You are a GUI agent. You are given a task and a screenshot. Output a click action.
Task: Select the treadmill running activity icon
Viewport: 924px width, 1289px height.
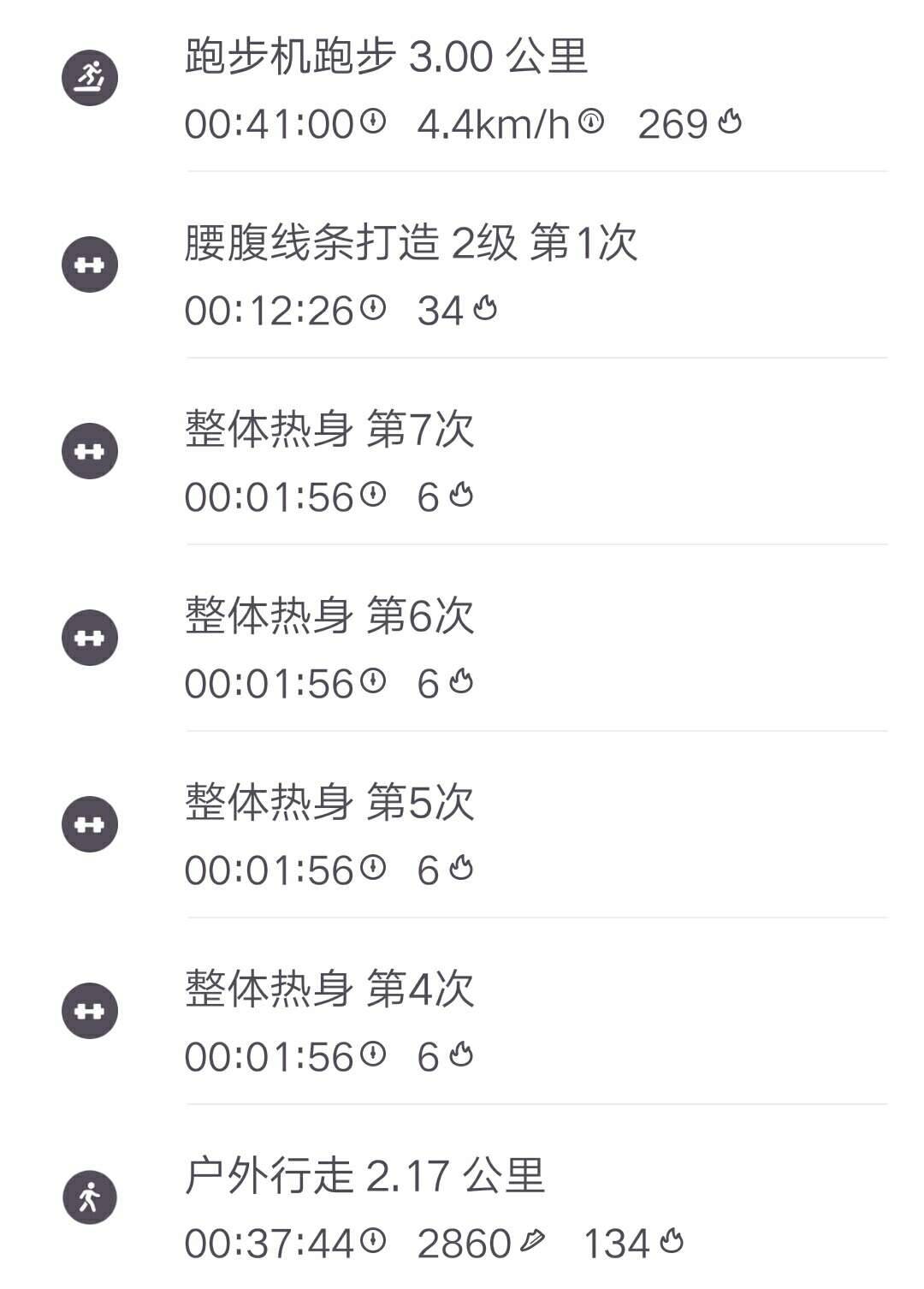[x=89, y=79]
